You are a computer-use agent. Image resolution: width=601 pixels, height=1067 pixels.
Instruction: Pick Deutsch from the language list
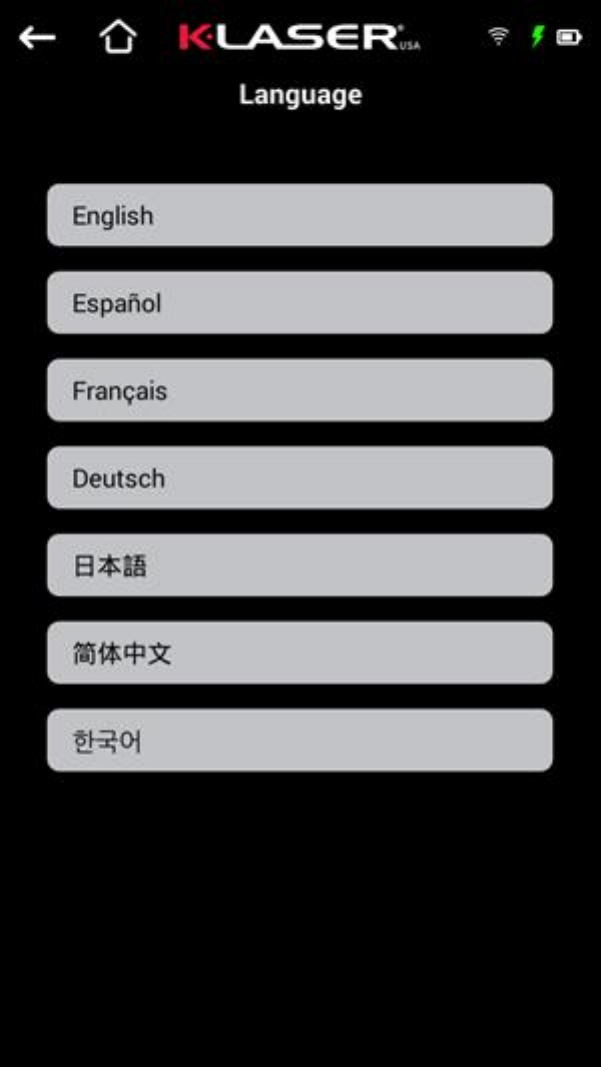(300, 478)
